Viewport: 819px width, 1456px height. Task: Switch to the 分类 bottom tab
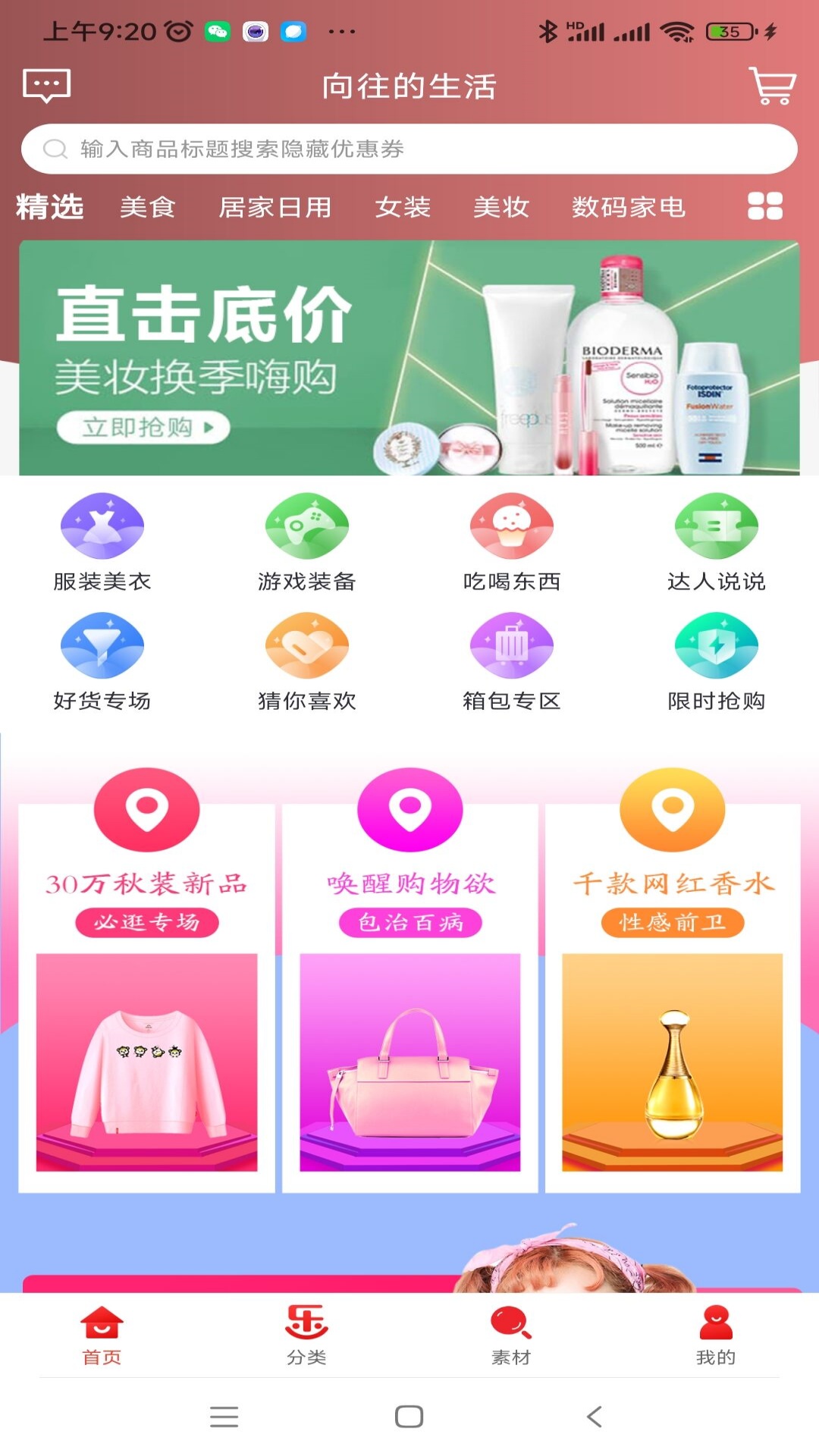[307, 1335]
